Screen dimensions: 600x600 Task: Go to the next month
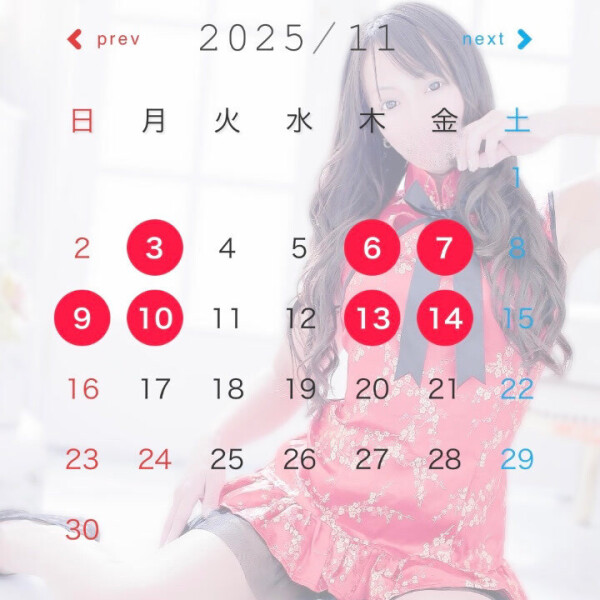(497, 40)
